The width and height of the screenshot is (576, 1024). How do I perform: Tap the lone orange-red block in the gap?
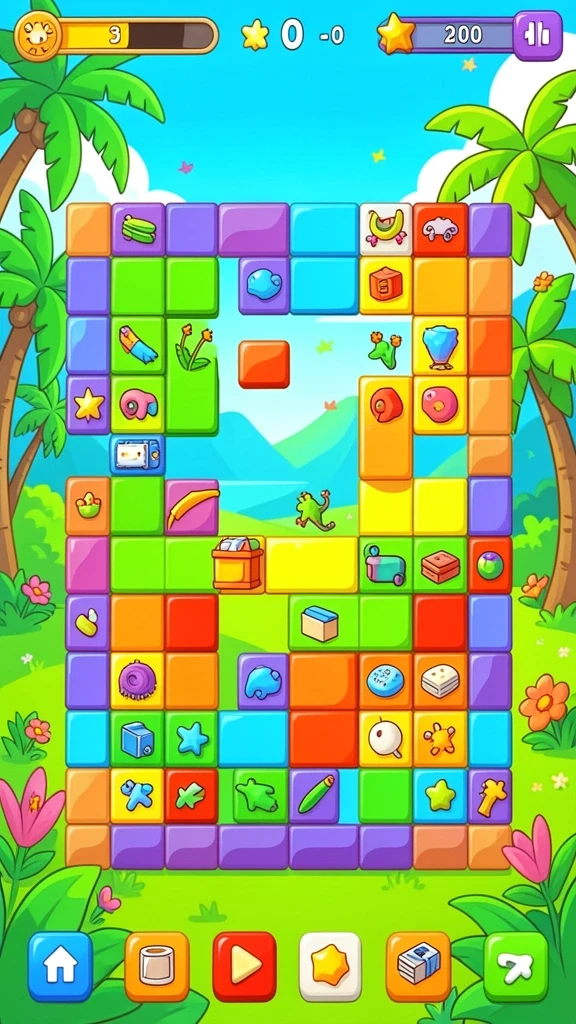point(264,364)
